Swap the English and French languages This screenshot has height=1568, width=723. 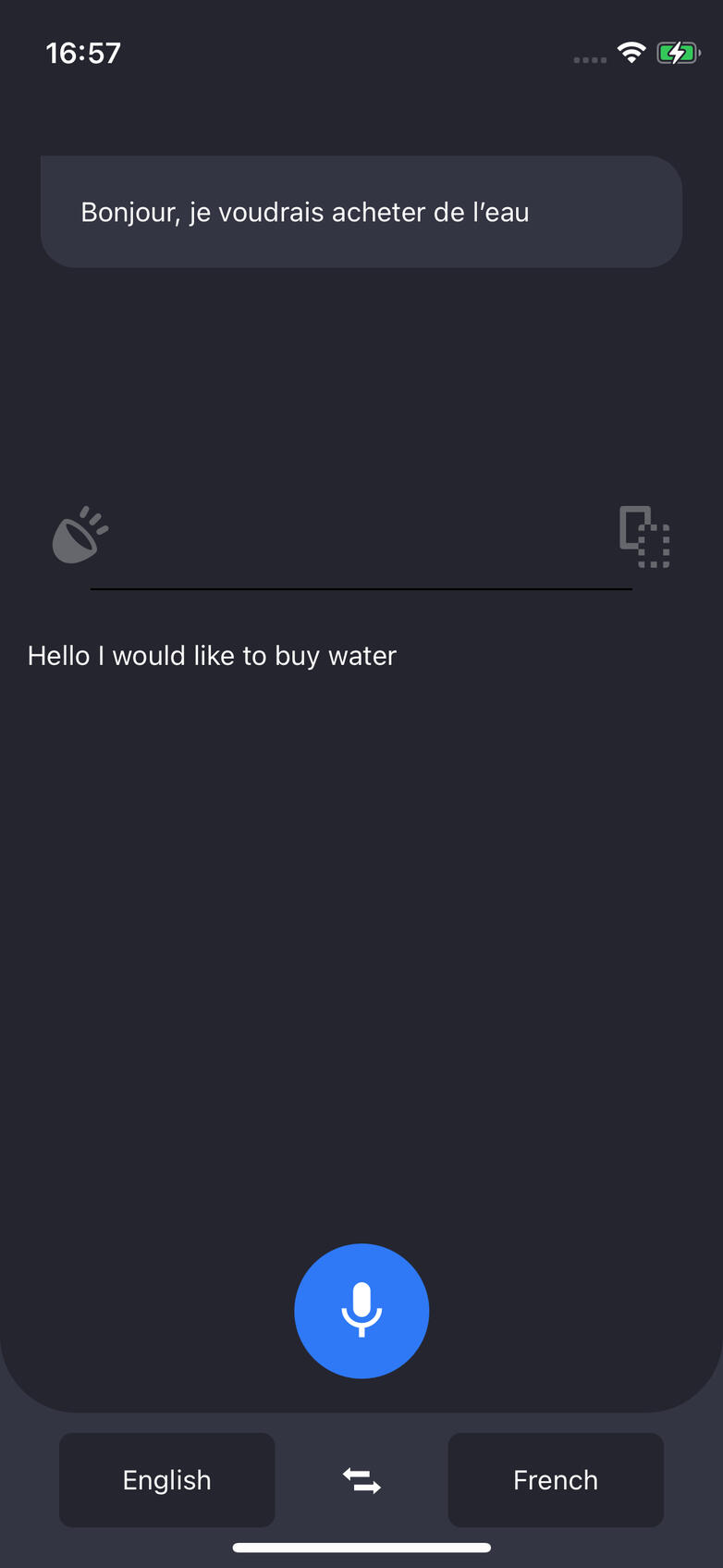click(361, 1480)
